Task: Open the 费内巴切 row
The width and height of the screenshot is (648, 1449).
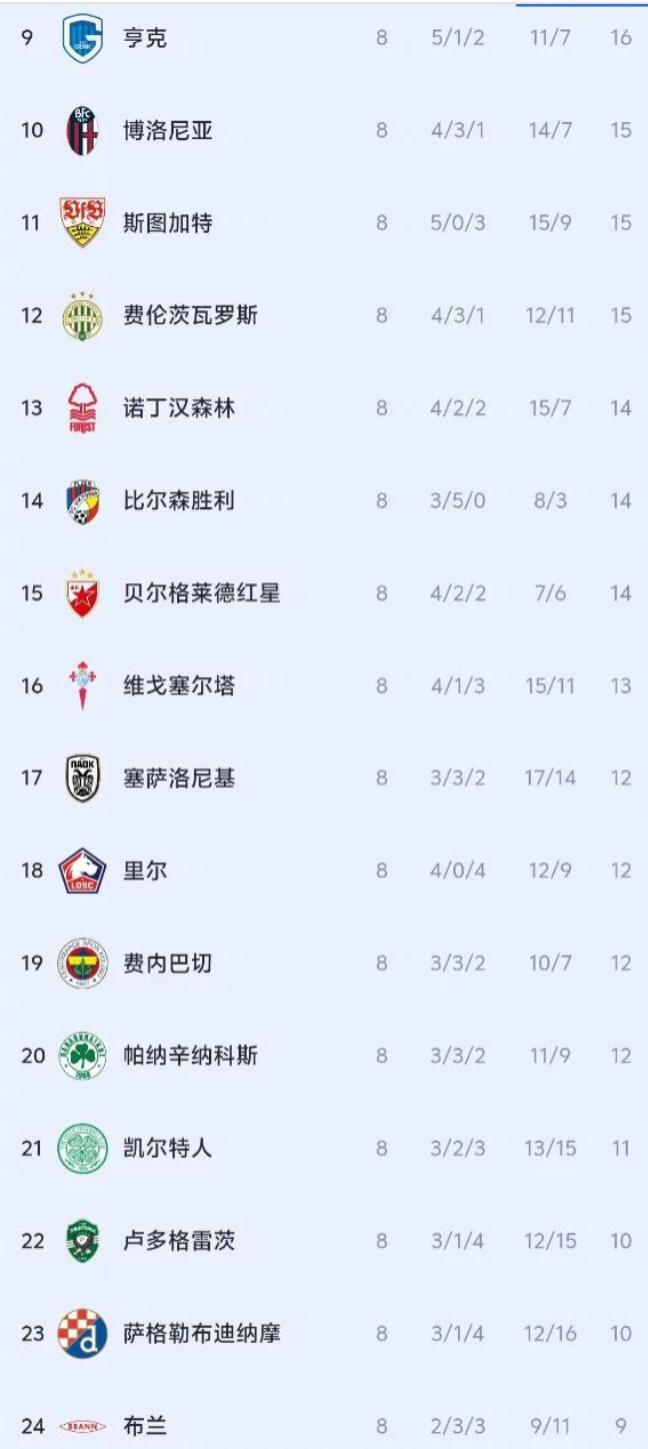Action: pyautogui.click(x=167, y=963)
